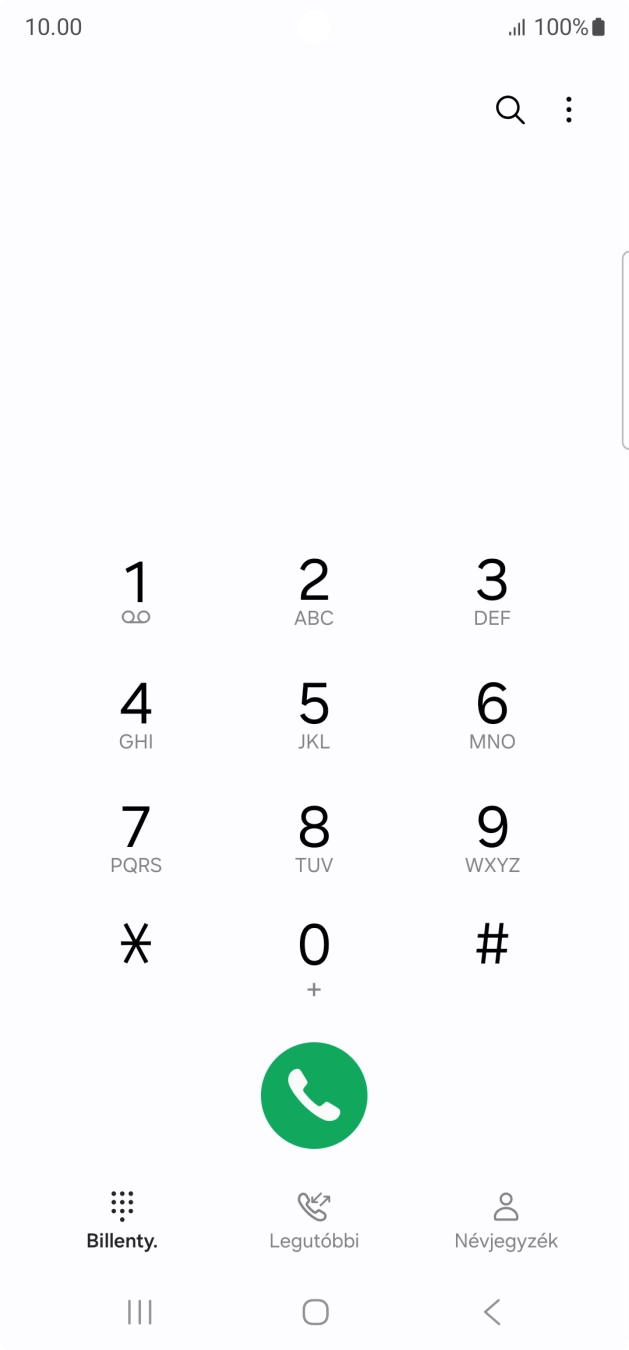Dial digit 8 TUV
Screen dimensions: 629x1350
click(314, 838)
